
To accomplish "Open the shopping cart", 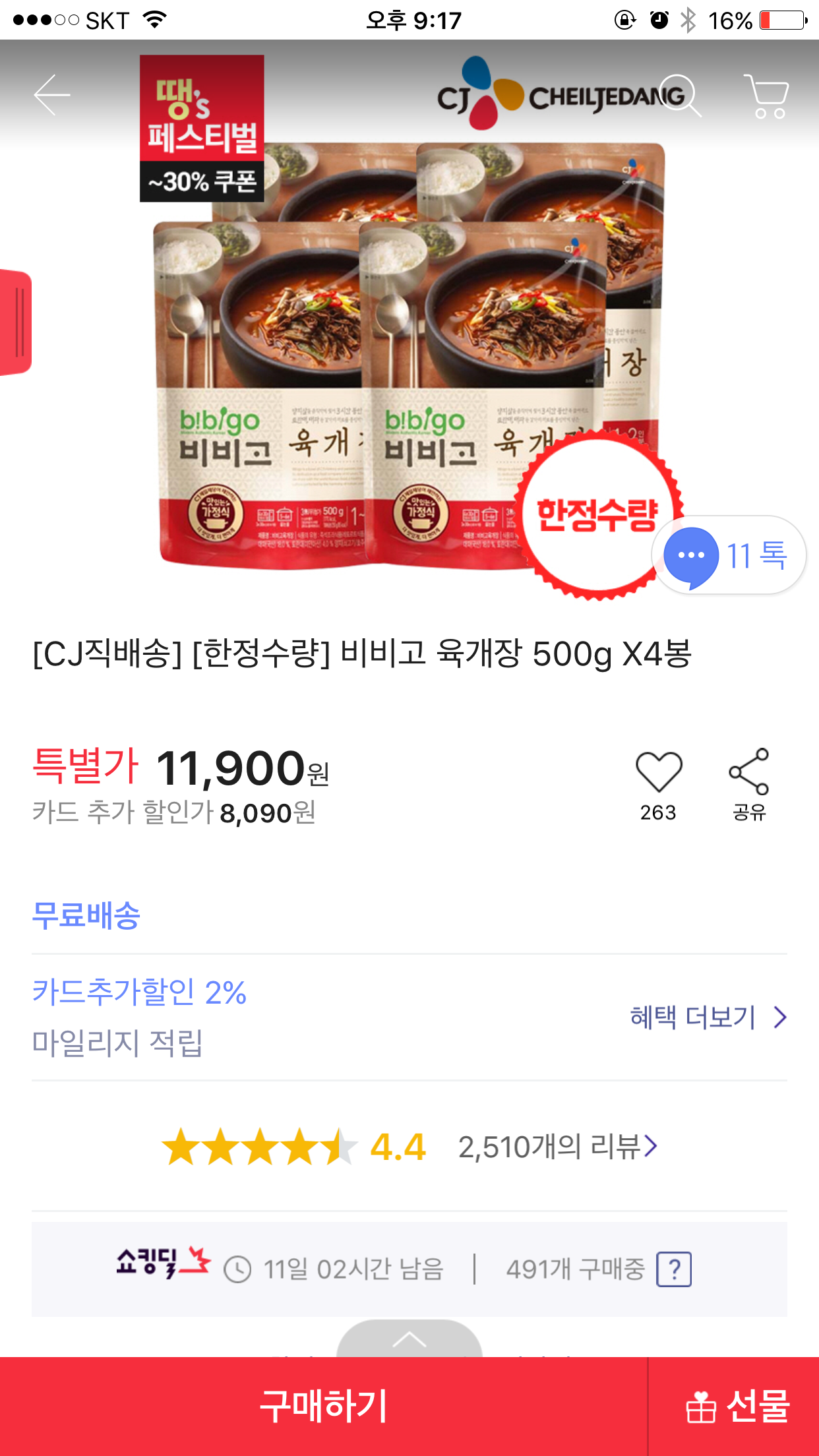I will tap(767, 96).
